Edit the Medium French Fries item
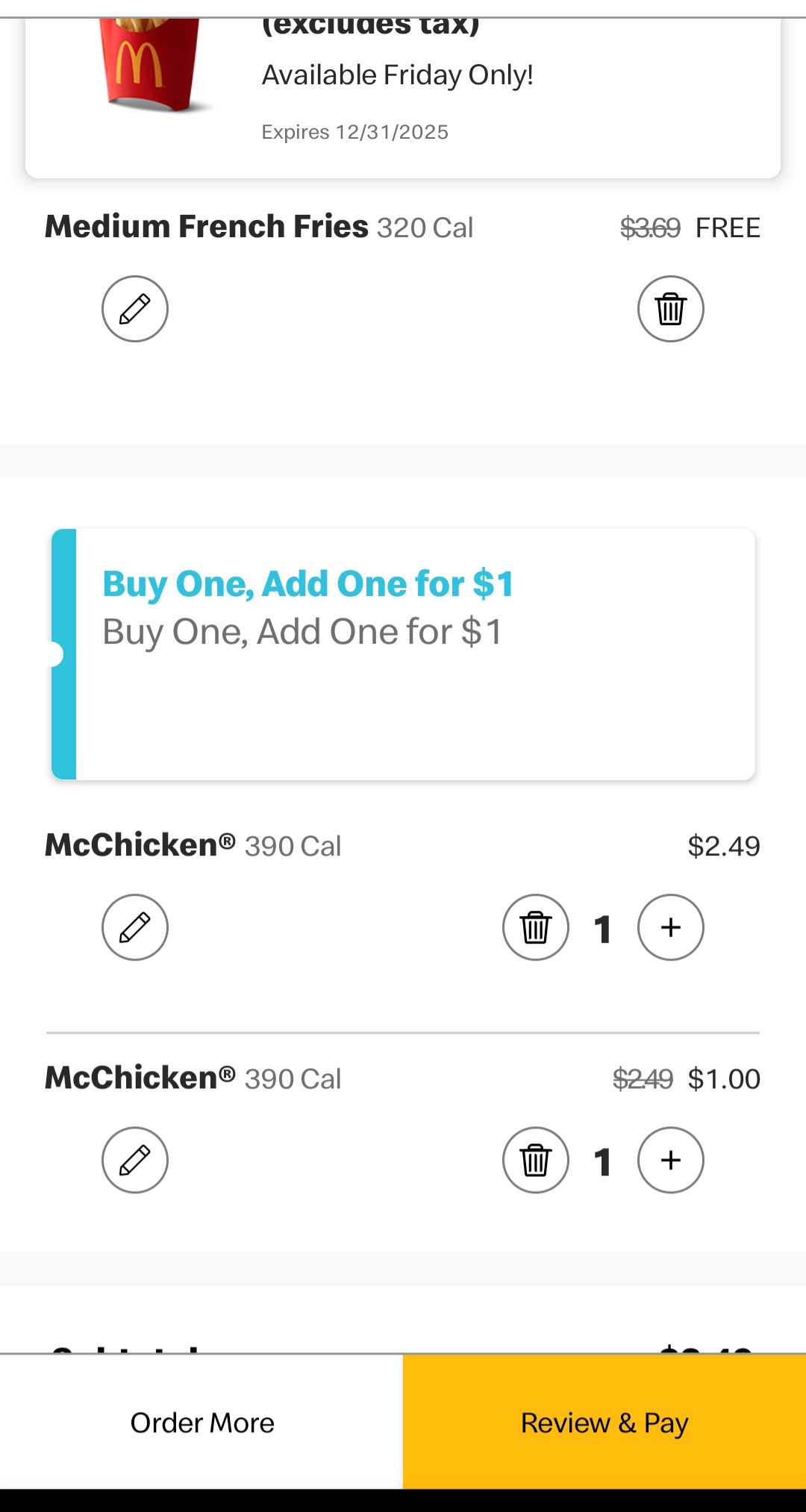This screenshot has width=806, height=1512. [135, 309]
